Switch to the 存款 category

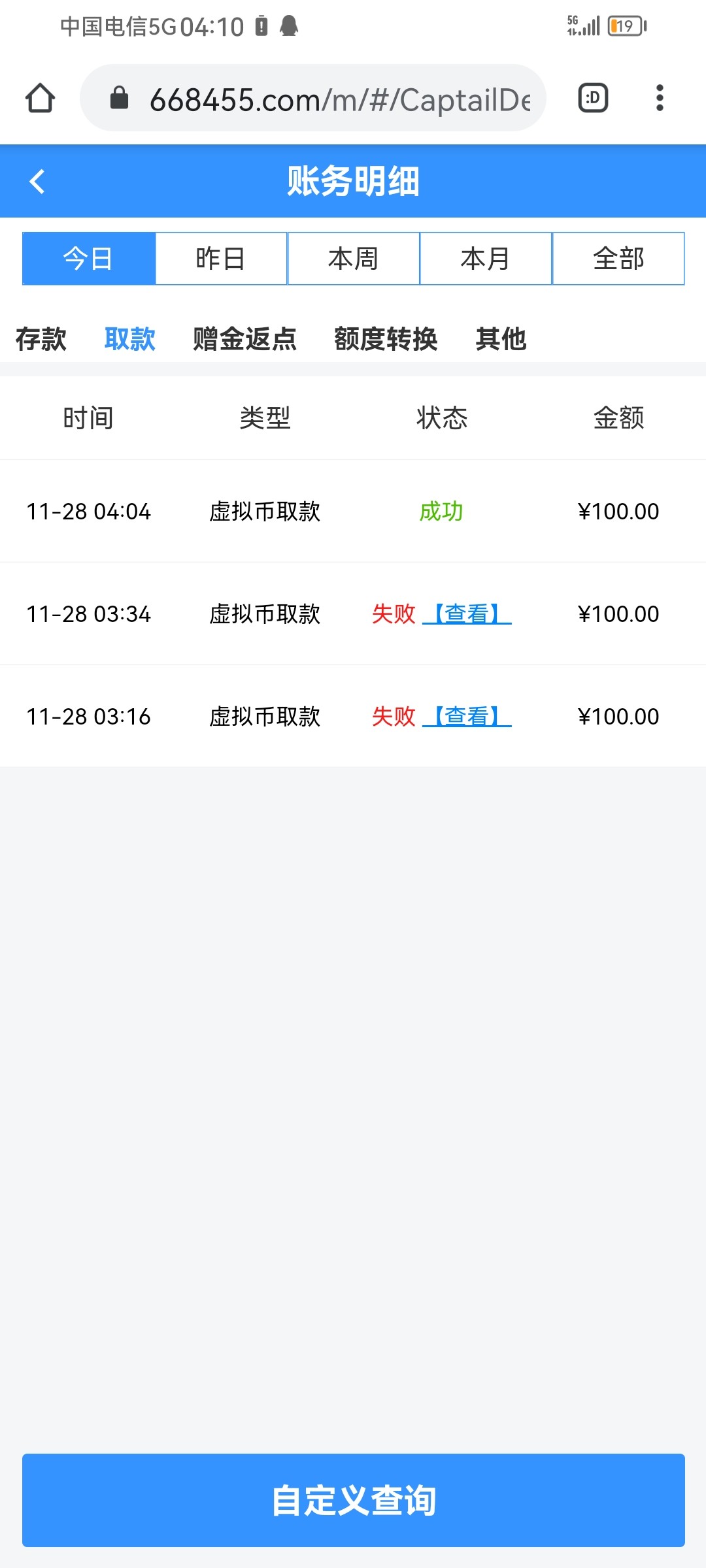coord(41,339)
